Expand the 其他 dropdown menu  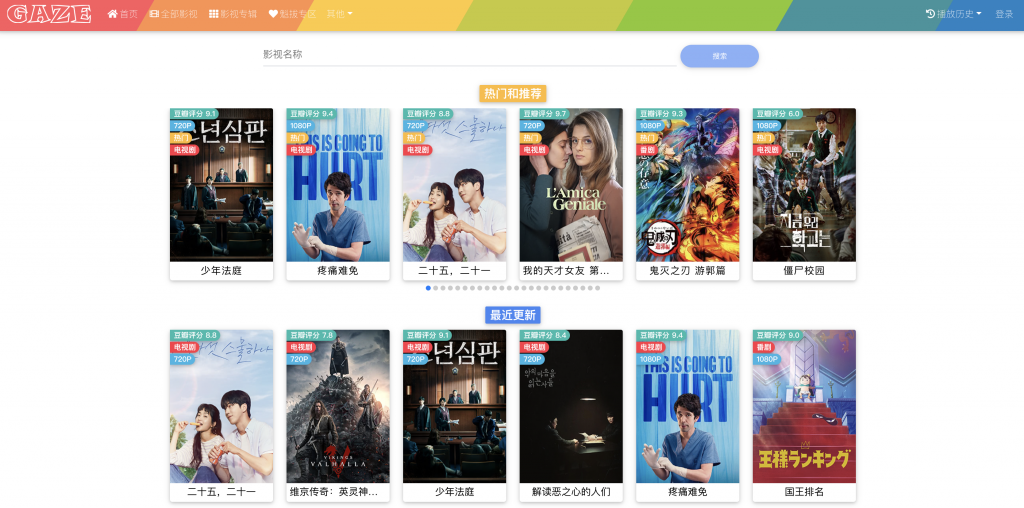click(339, 14)
